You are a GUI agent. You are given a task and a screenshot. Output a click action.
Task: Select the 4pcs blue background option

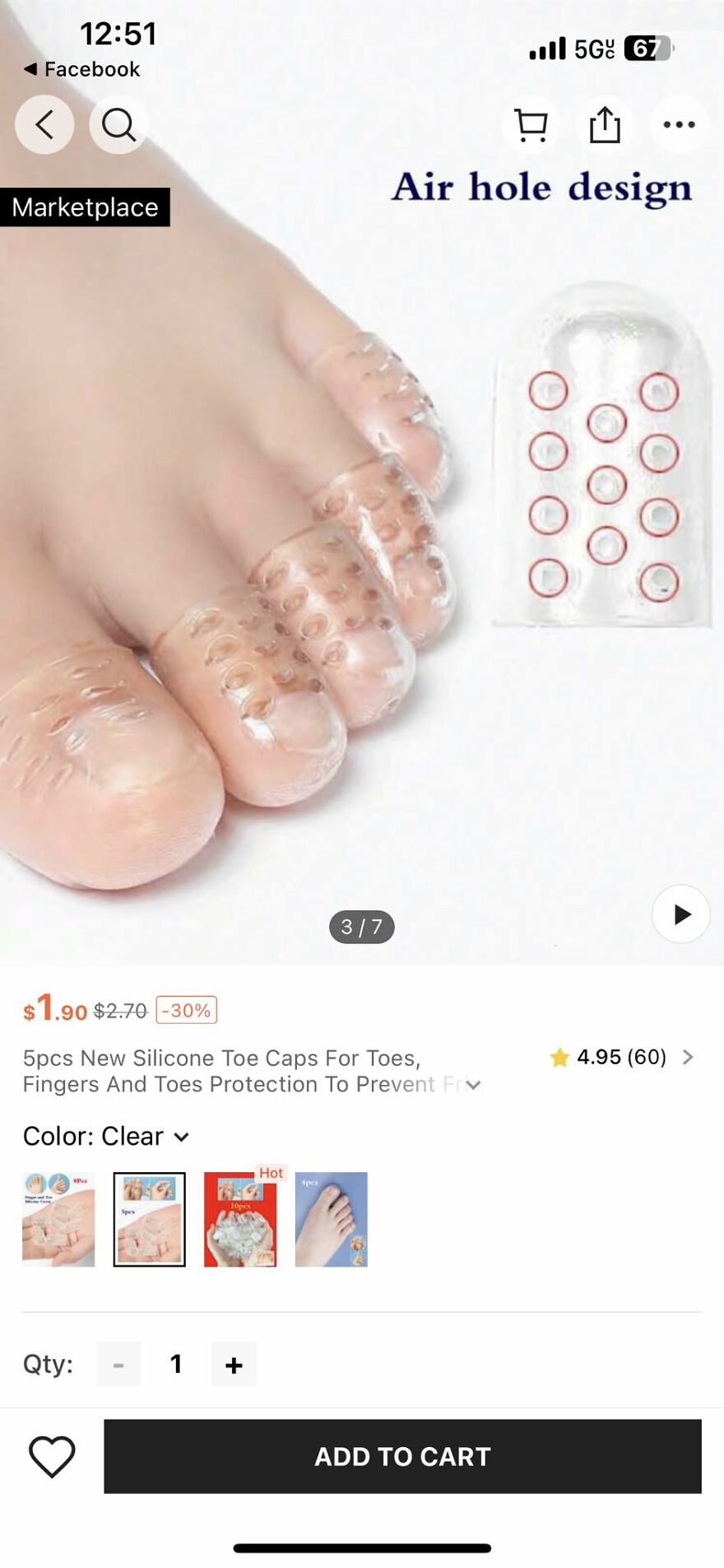click(332, 1219)
